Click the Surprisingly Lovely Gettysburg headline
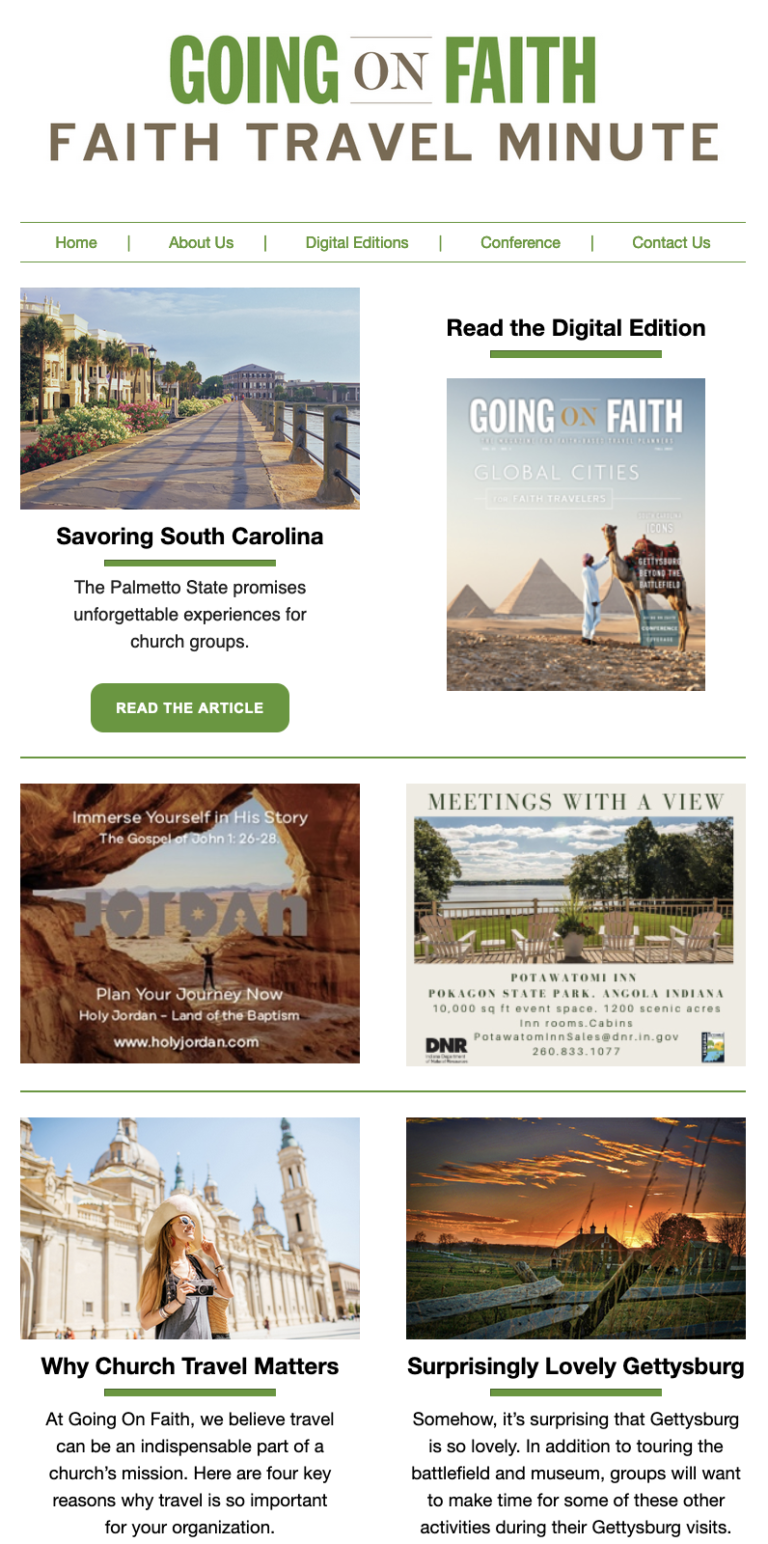768x1544 pixels. click(575, 1366)
